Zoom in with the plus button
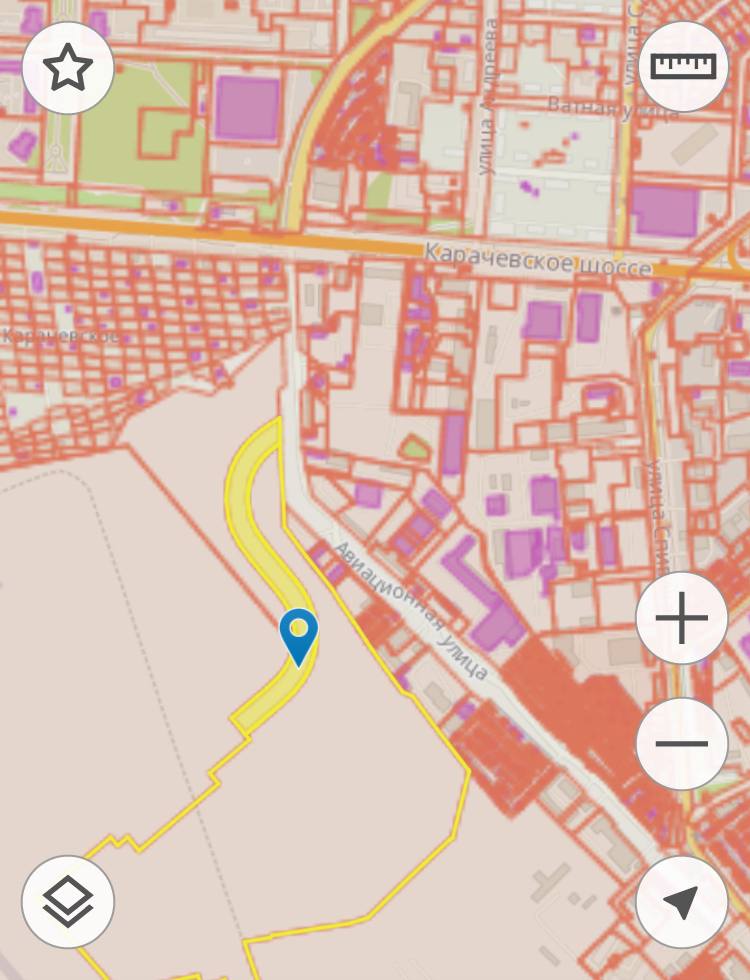 click(682, 618)
